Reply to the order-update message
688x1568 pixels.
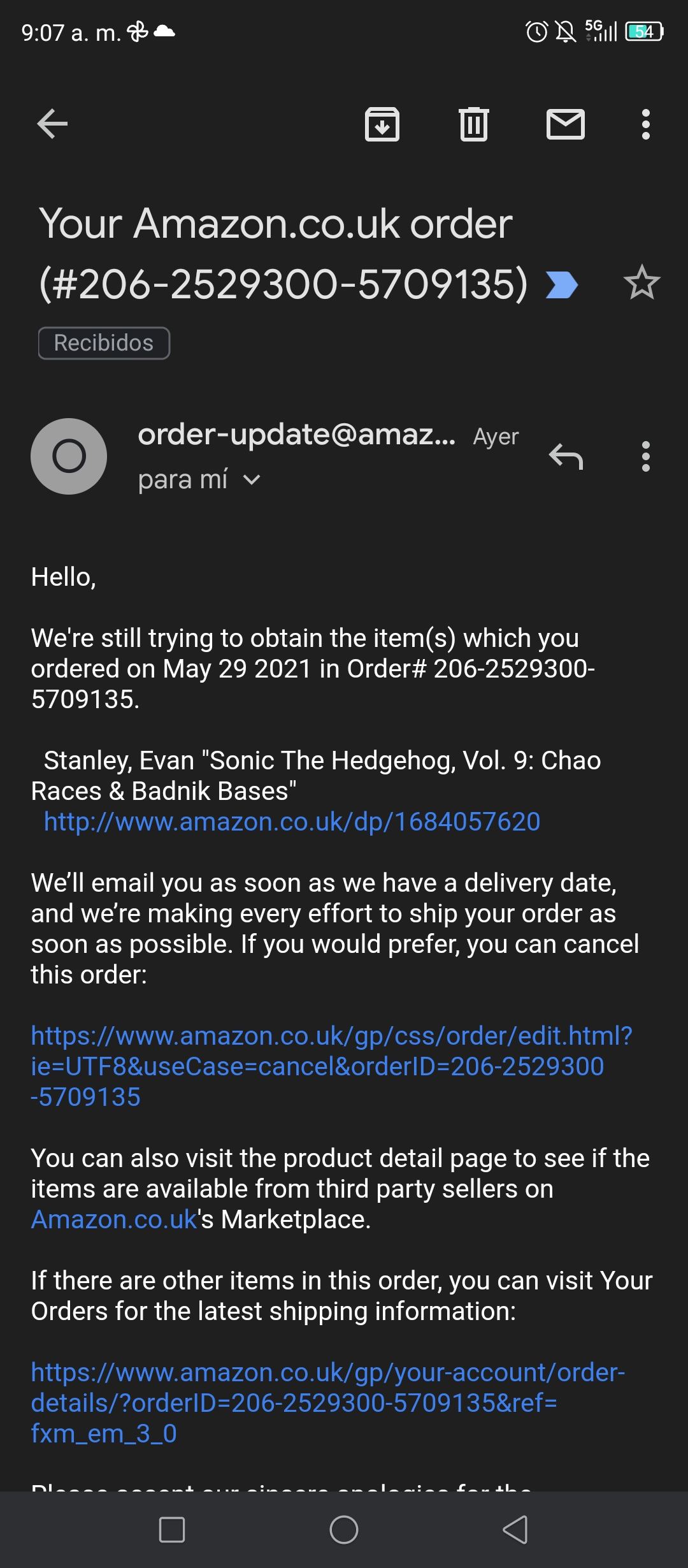pyautogui.click(x=566, y=456)
